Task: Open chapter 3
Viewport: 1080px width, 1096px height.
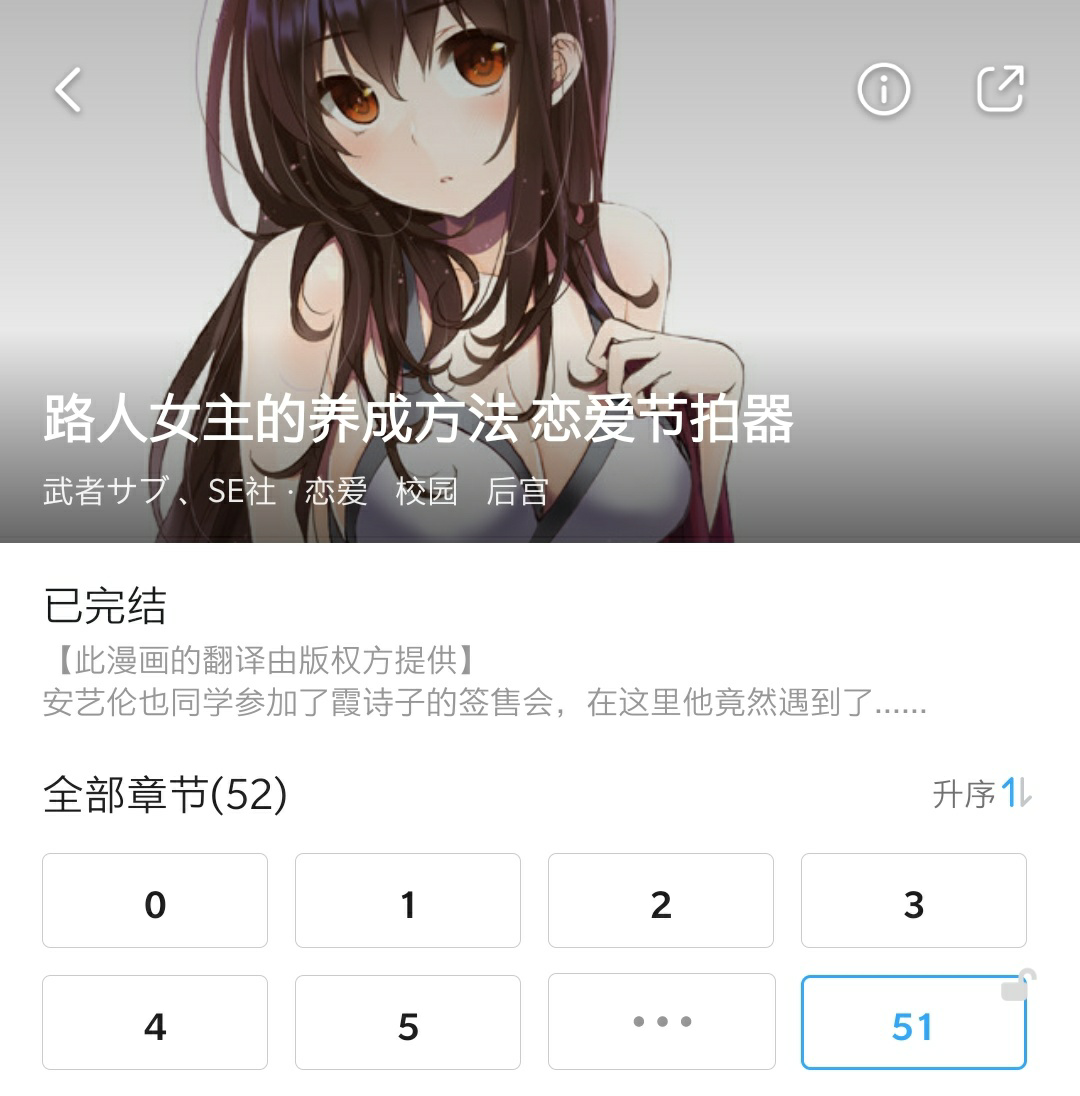Action: click(x=914, y=901)
